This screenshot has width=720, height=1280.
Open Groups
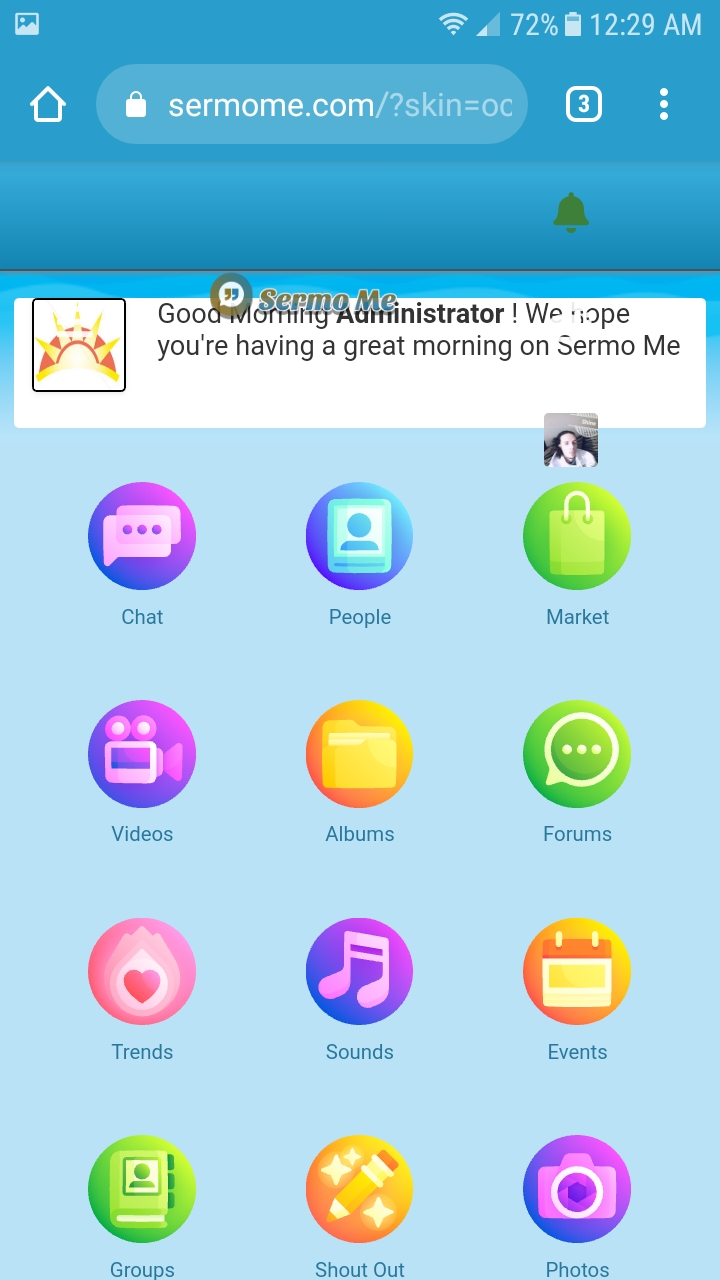(142, 1207)
